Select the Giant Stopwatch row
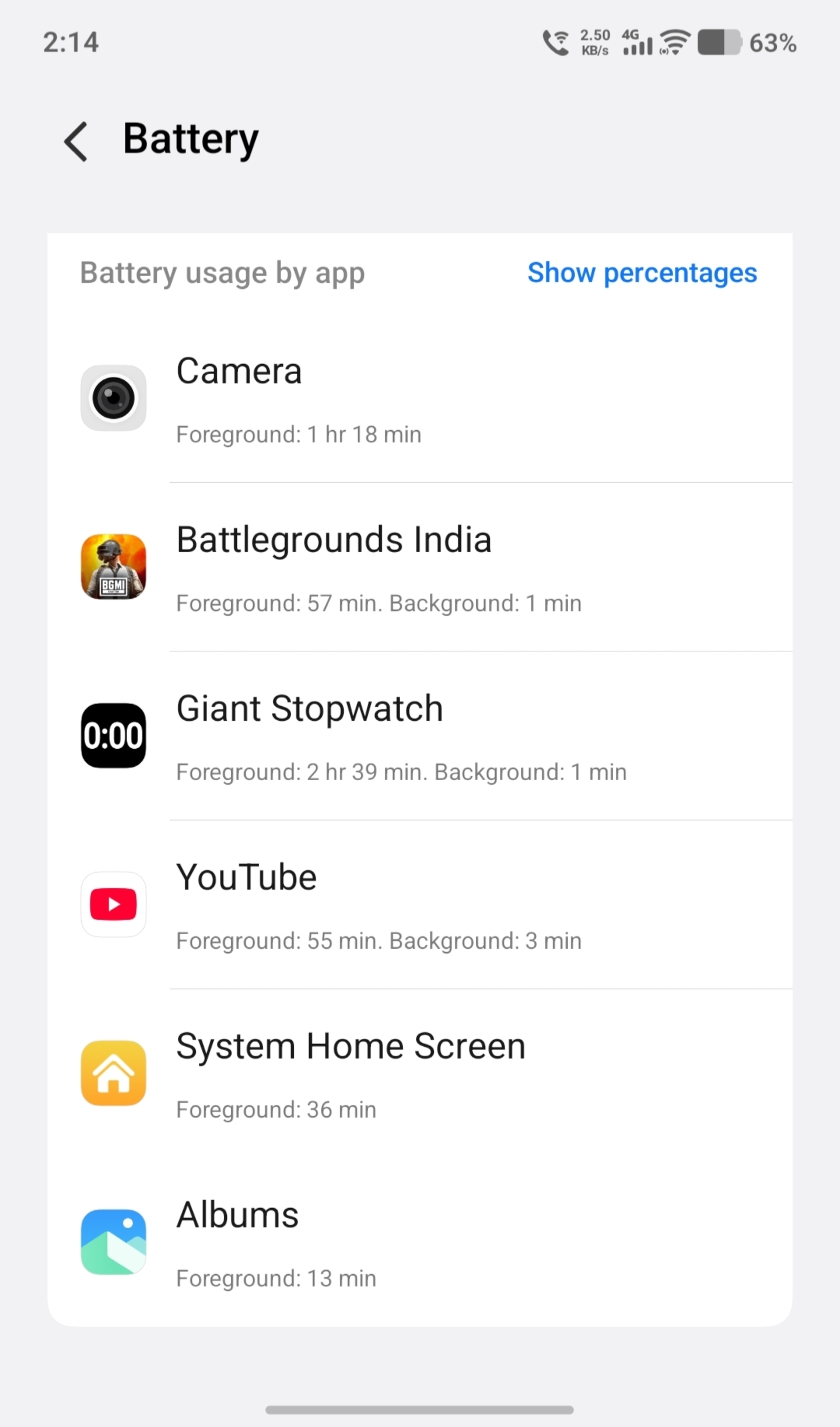 pyautogui.click(x=419, y=735)
